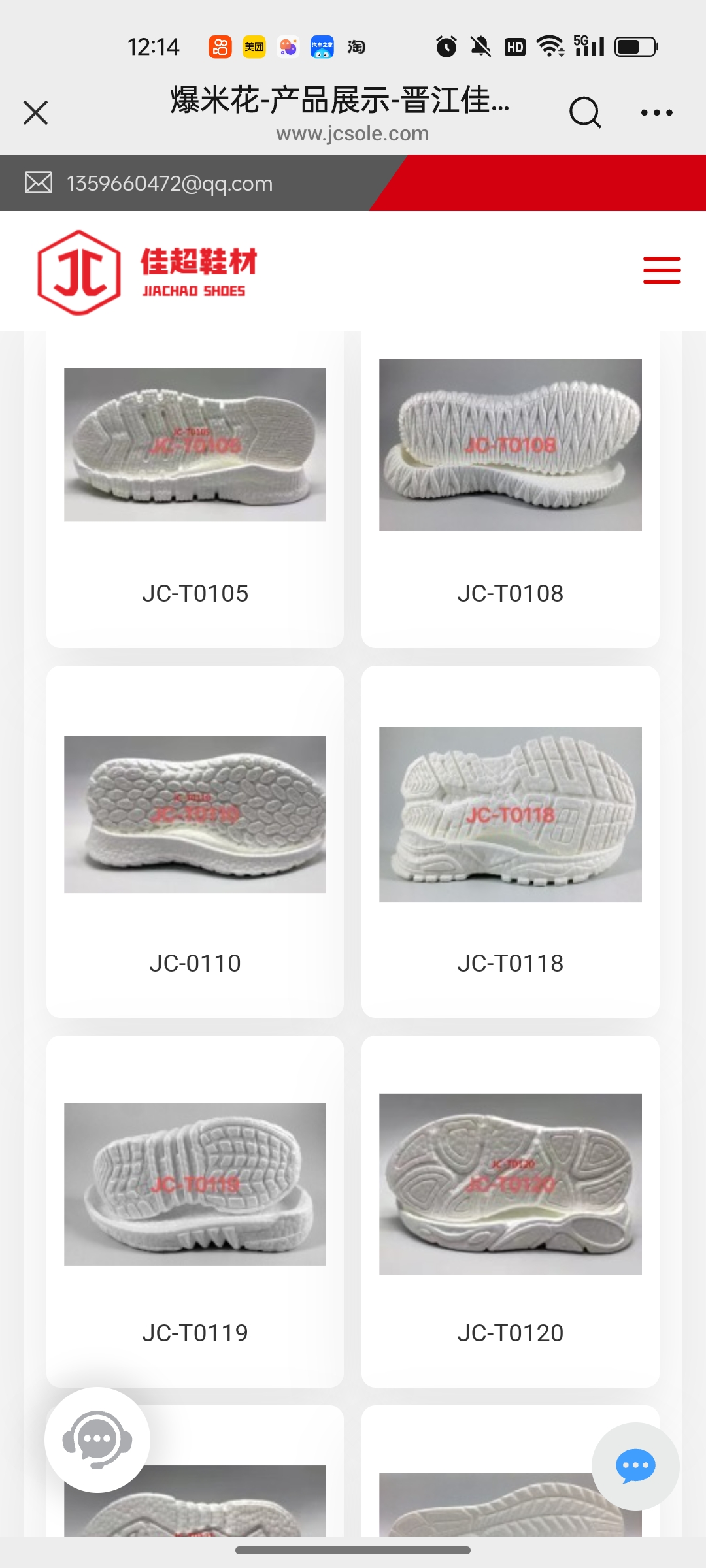Open the JC-T0118 product card

coord(510,843)
